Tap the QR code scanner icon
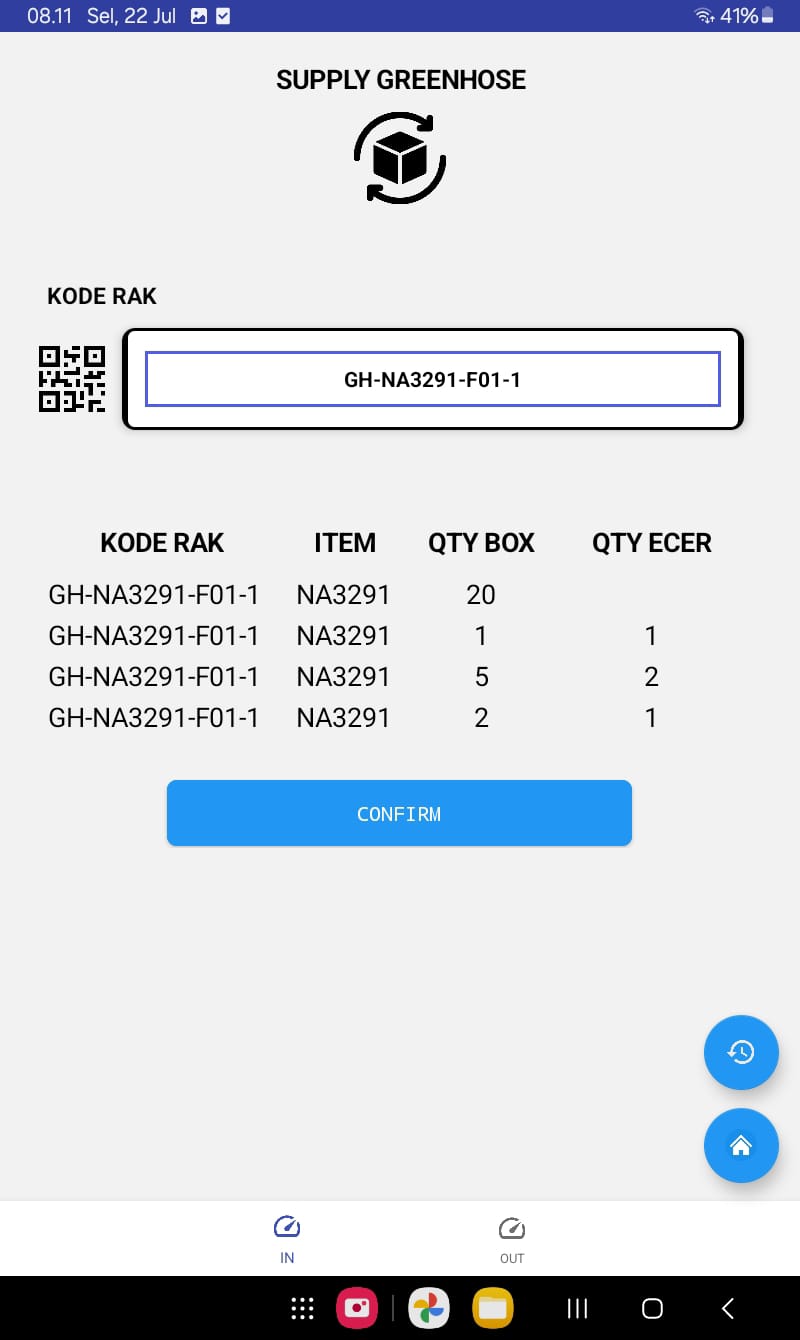 coord(72,379)
